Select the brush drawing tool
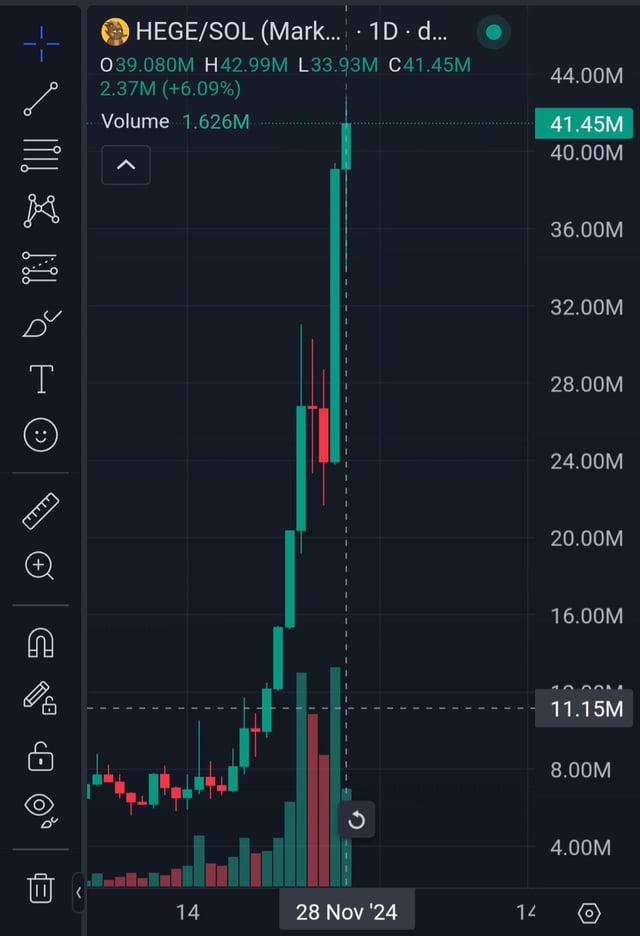 click(40, 324)
